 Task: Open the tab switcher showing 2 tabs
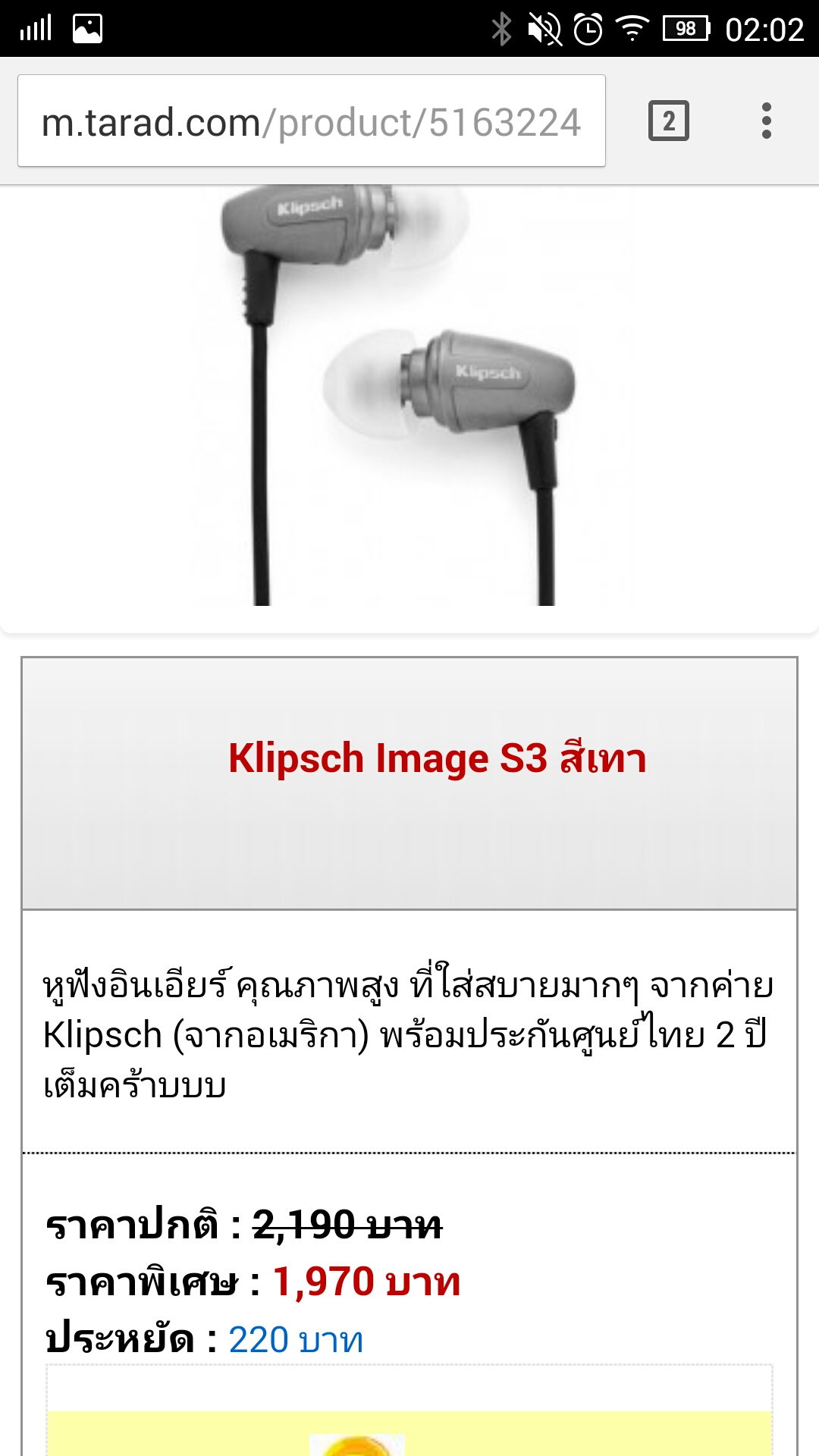click(x=668, y=121)
